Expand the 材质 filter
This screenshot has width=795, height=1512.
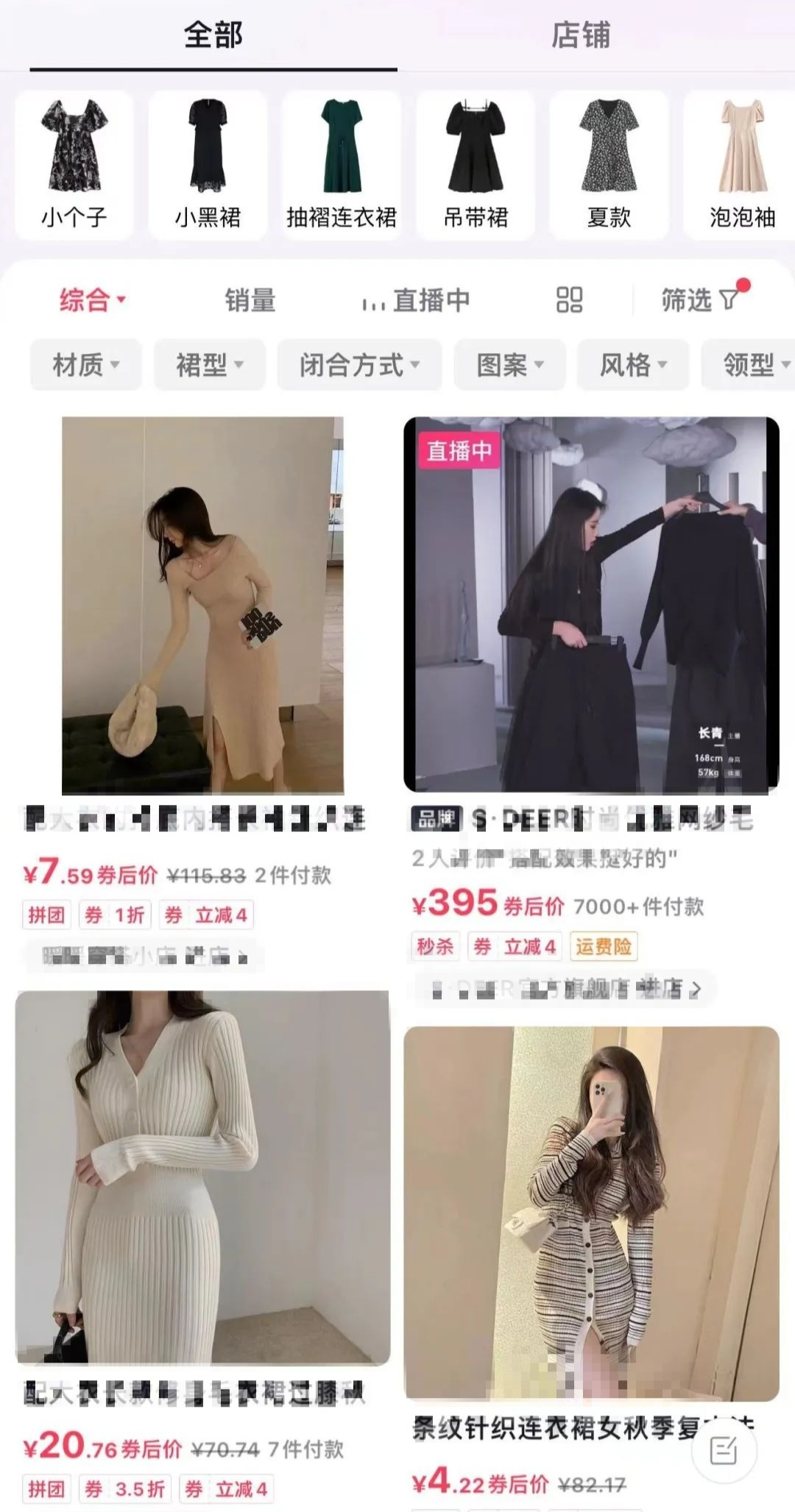[85, 364]
